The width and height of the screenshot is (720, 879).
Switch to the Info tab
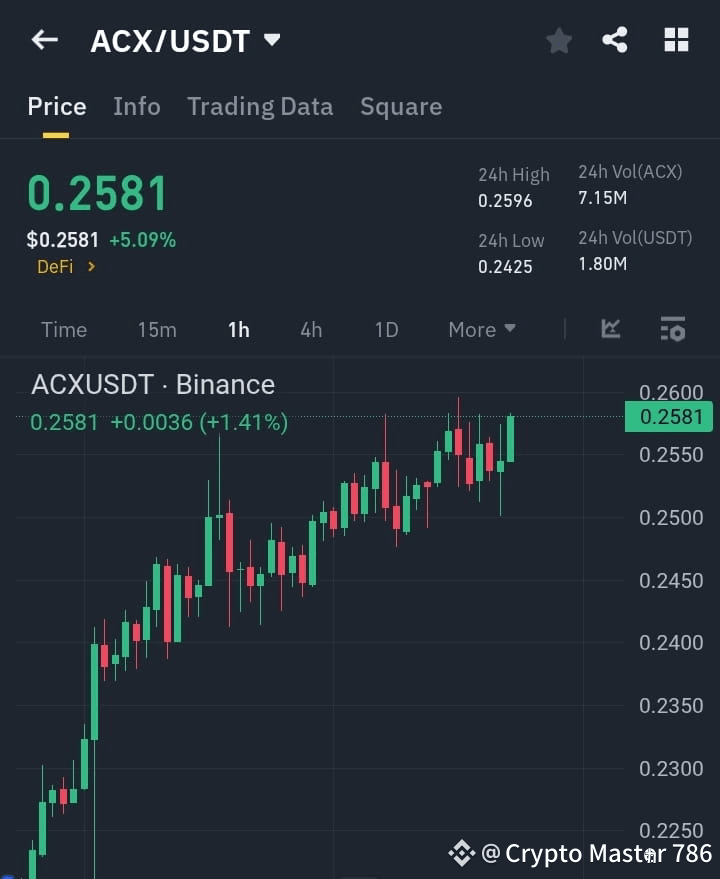[137, 106]
